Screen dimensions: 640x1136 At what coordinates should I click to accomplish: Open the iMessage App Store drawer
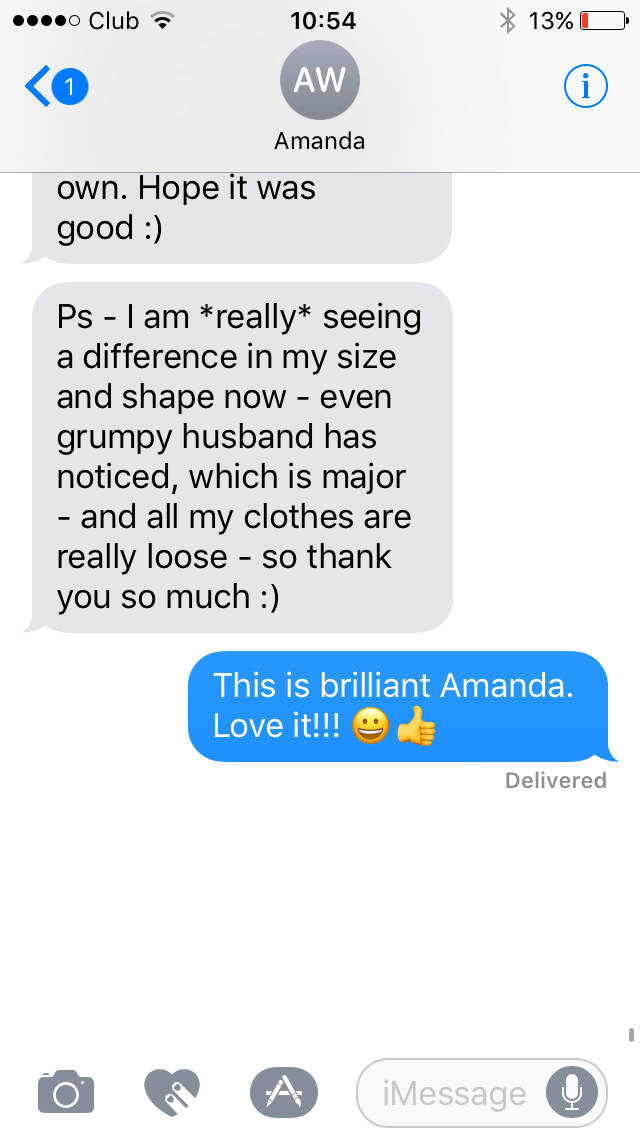tap(283, 1092)
